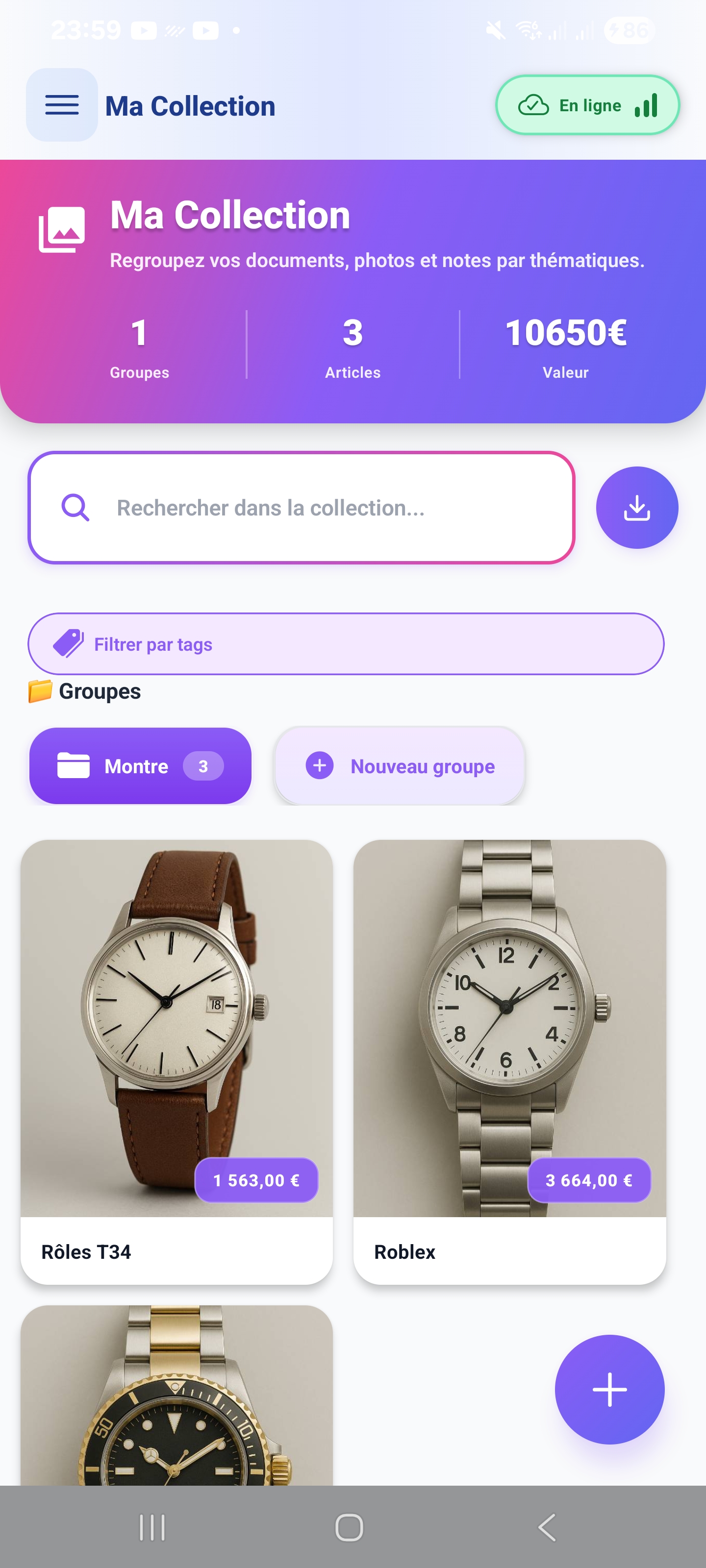This screenshot has width=706, height=1568.
Task: Select the Montre group chip
Action: click(140, 766)
